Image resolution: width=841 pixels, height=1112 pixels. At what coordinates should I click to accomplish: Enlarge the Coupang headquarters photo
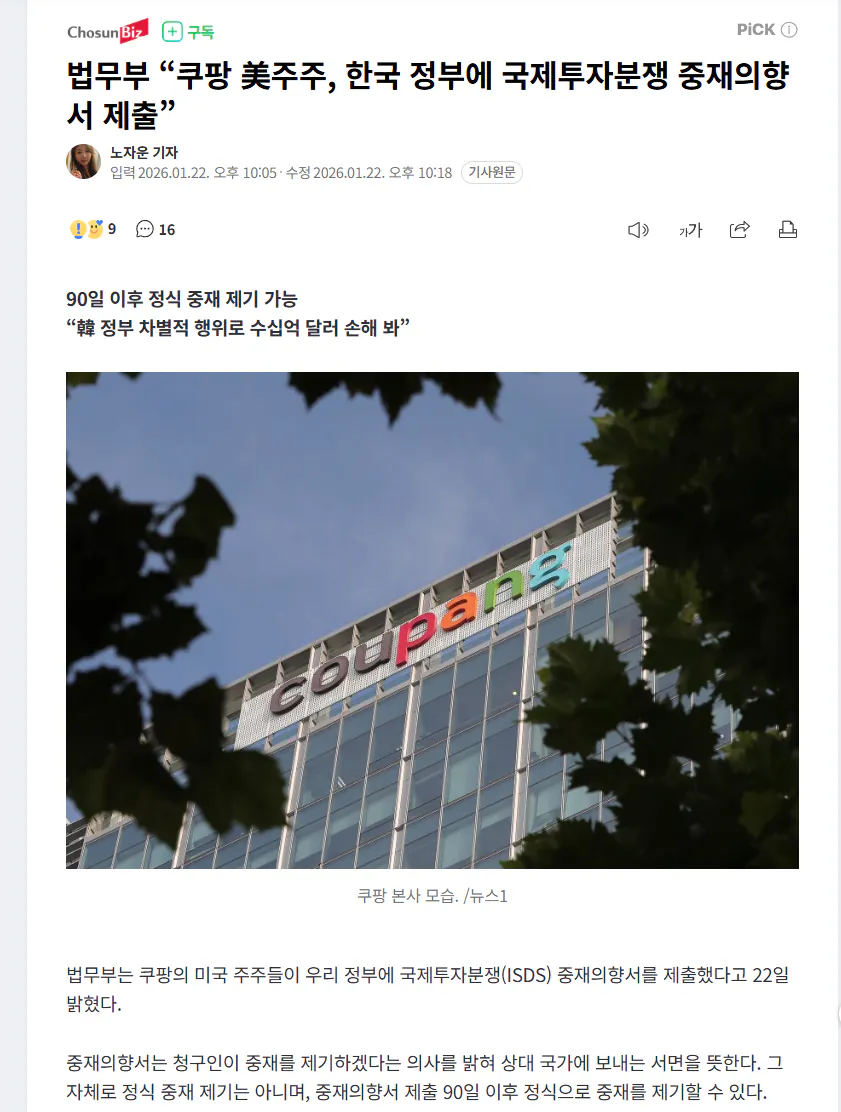pyautogui.click(x=432, y=620)
